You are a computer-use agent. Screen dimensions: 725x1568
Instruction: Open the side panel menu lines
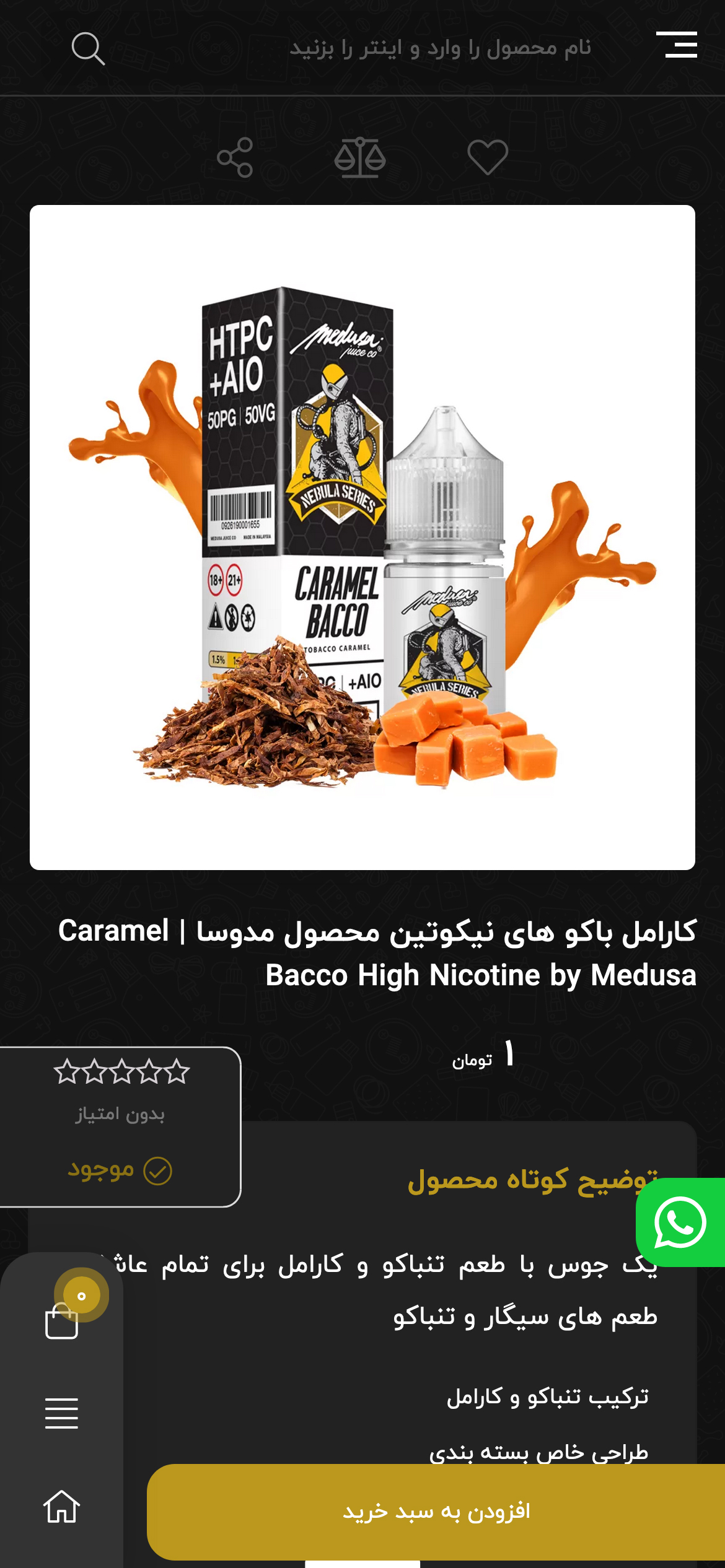tap(62, 1413)
